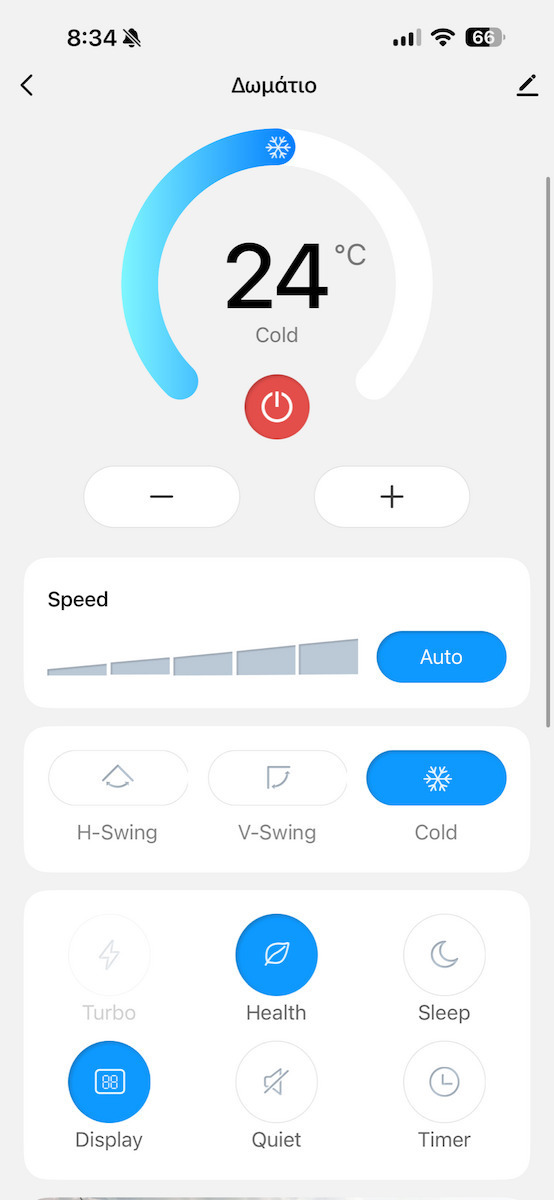Select Auto fan speed

(x=441, y=657)
